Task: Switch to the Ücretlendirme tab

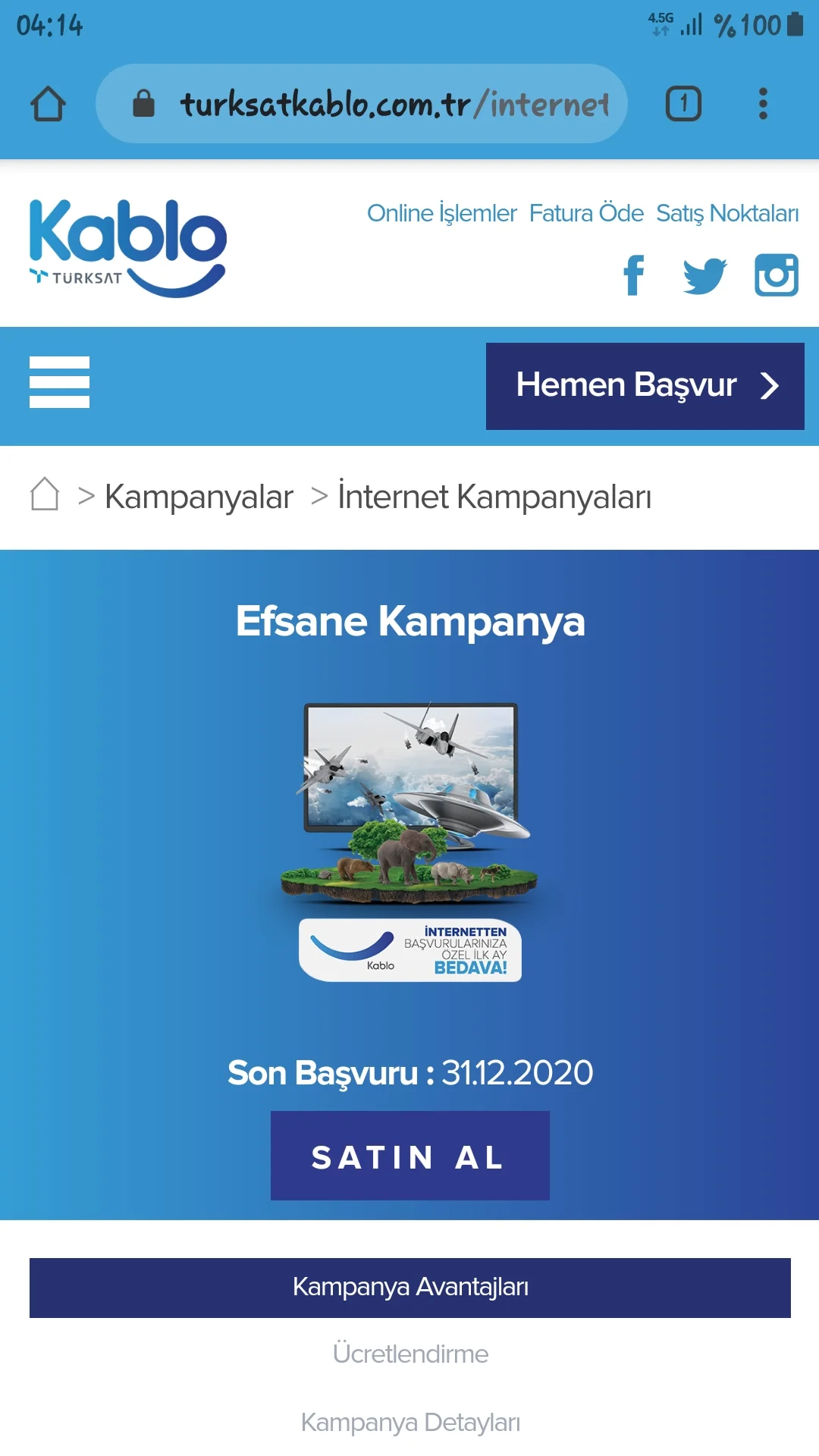Action: tap(409, 1354)
